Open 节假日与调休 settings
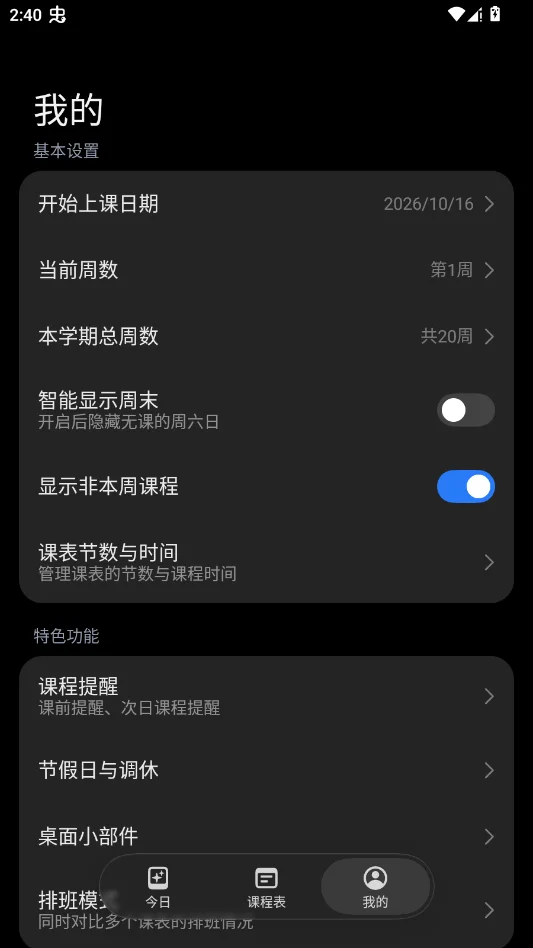The height and width of the screenshot is (948, 533). (266, 770)
